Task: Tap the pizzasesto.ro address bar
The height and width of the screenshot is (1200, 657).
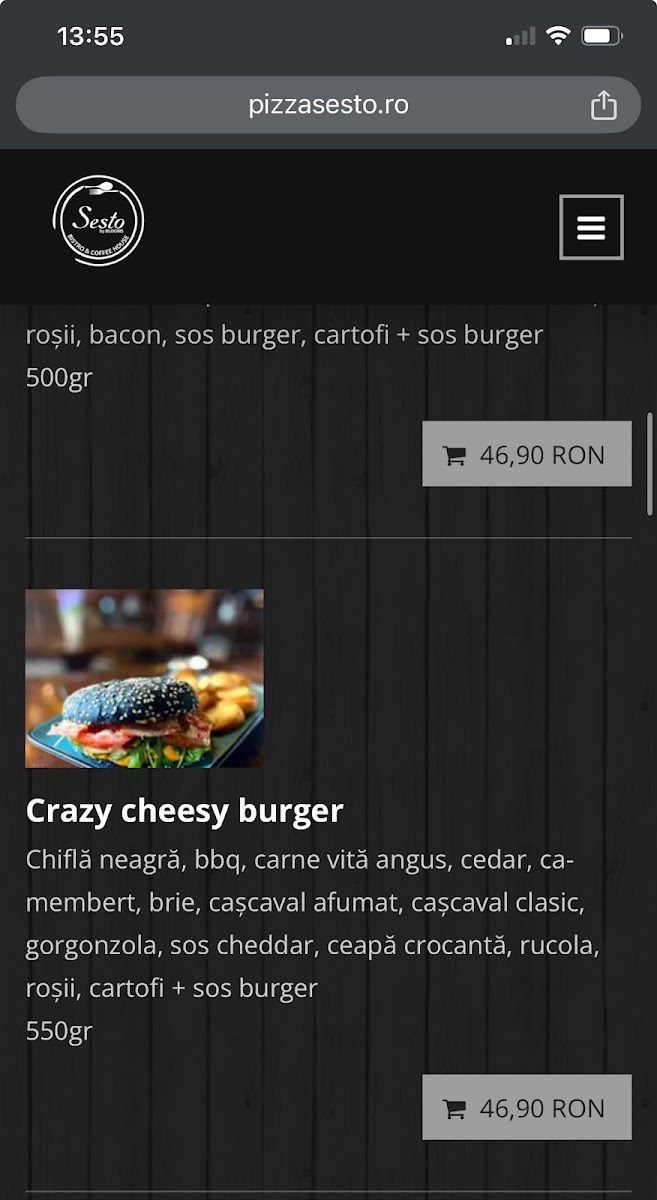Action: 328,105
